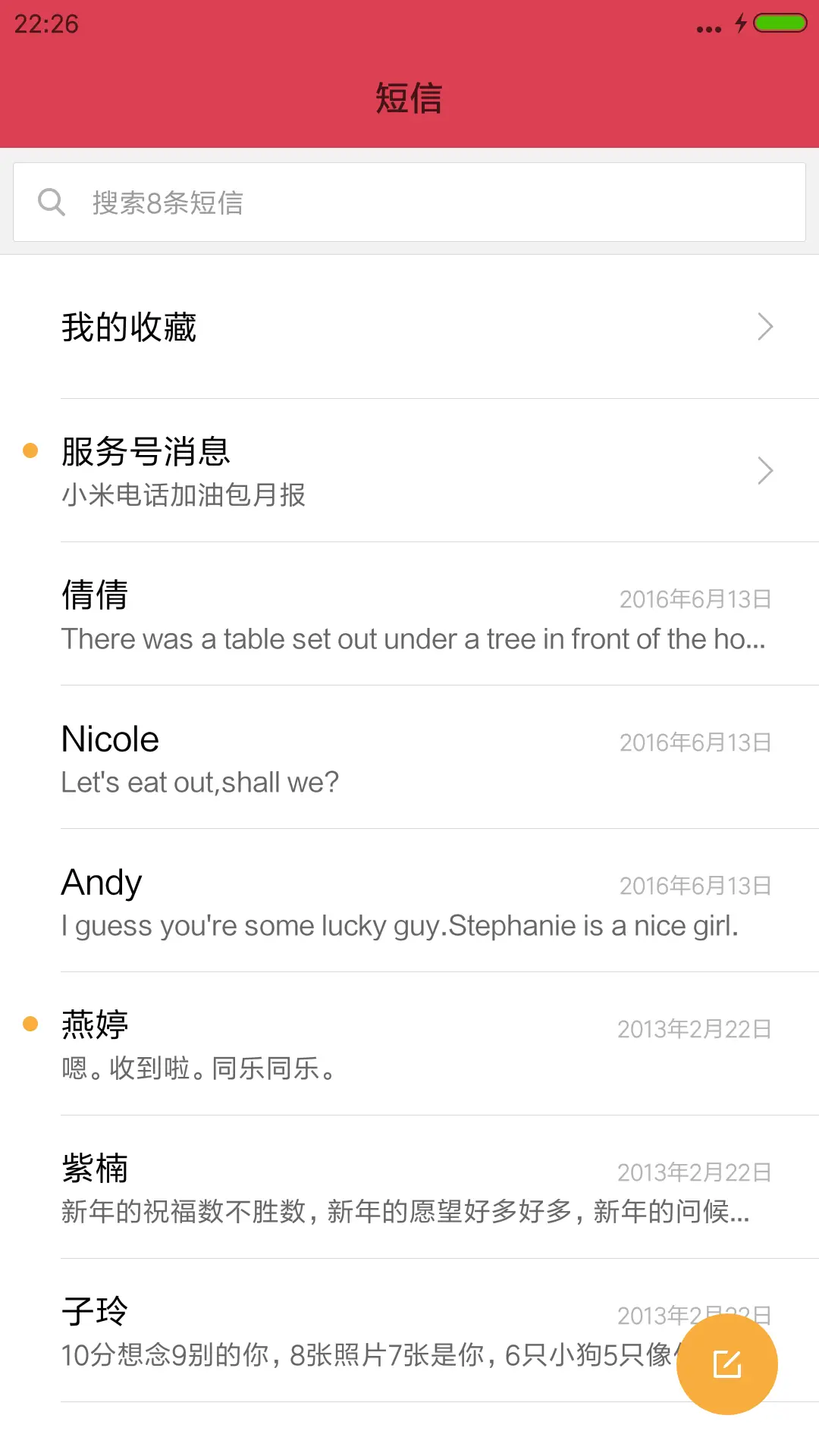Tap the unread dot next to 燕婷
This screenshot has width=819, height=1456.
(30, 1024)
